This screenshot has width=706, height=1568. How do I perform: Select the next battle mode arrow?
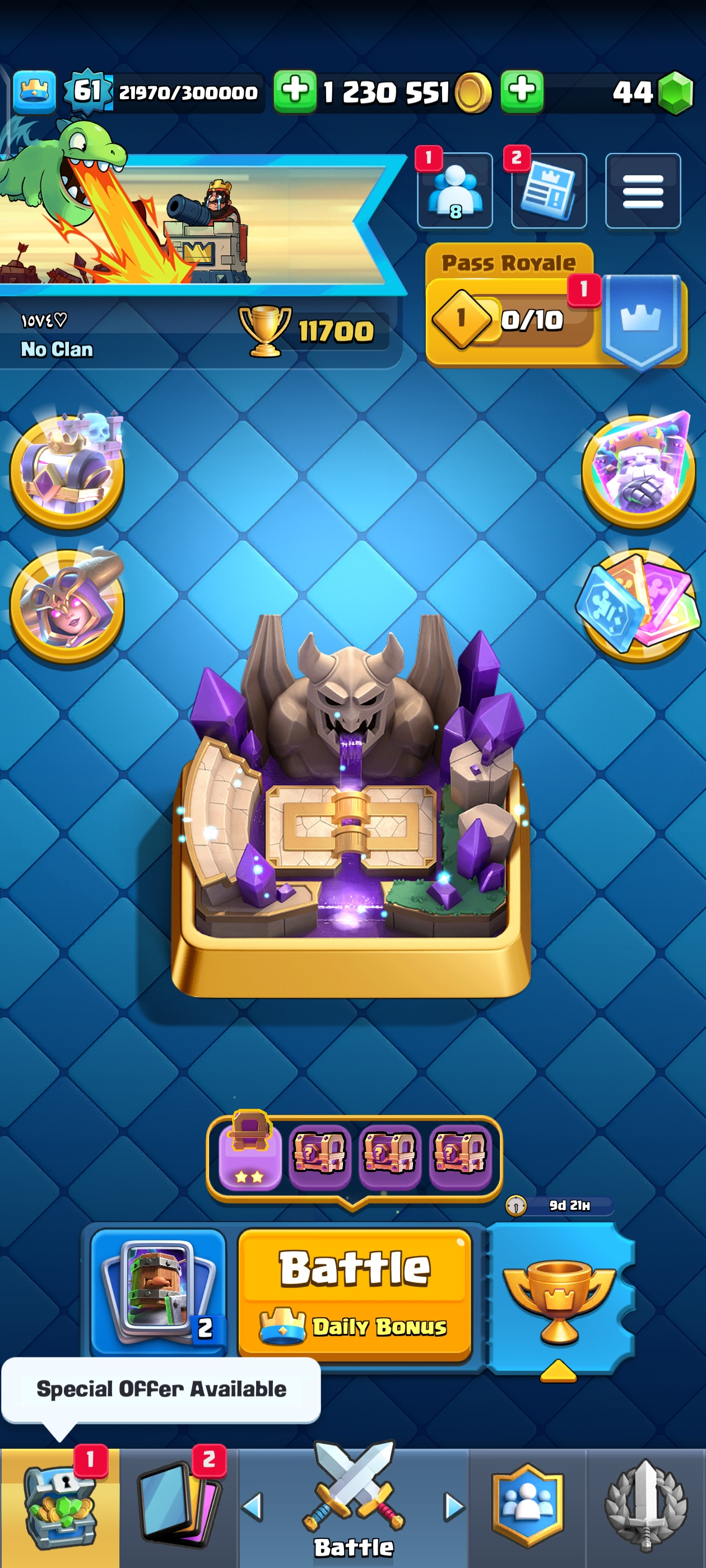coord(453,1507)
